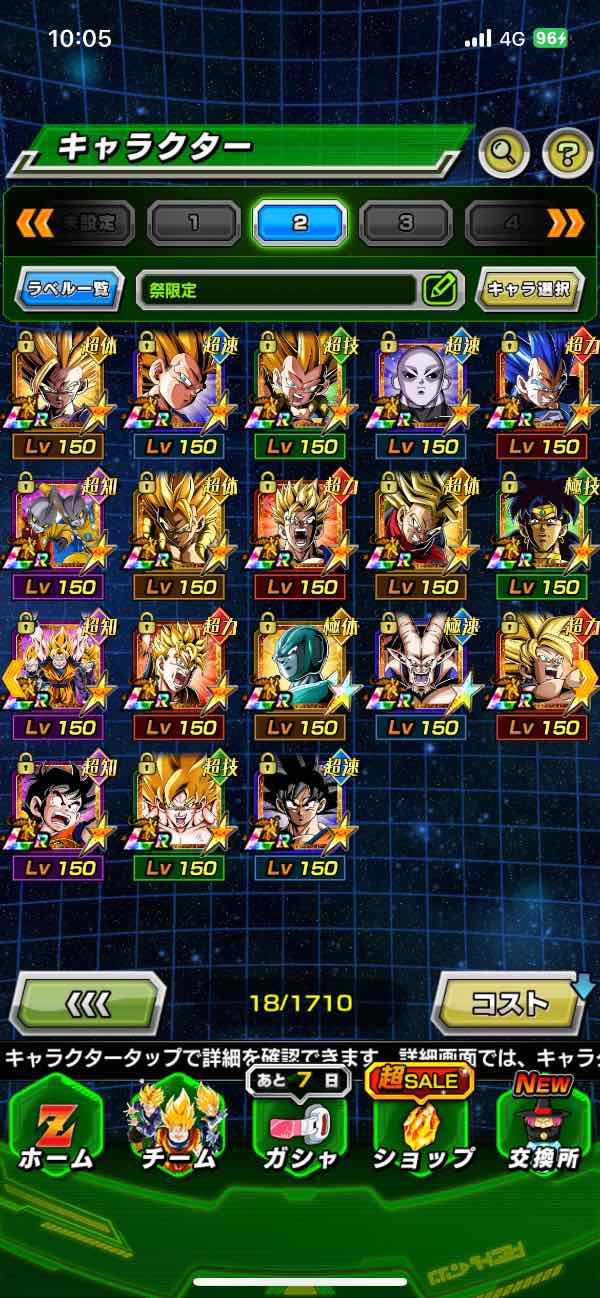Open the ショップ tab
Screen dimensions: 600x1298
click(422, 1125)
